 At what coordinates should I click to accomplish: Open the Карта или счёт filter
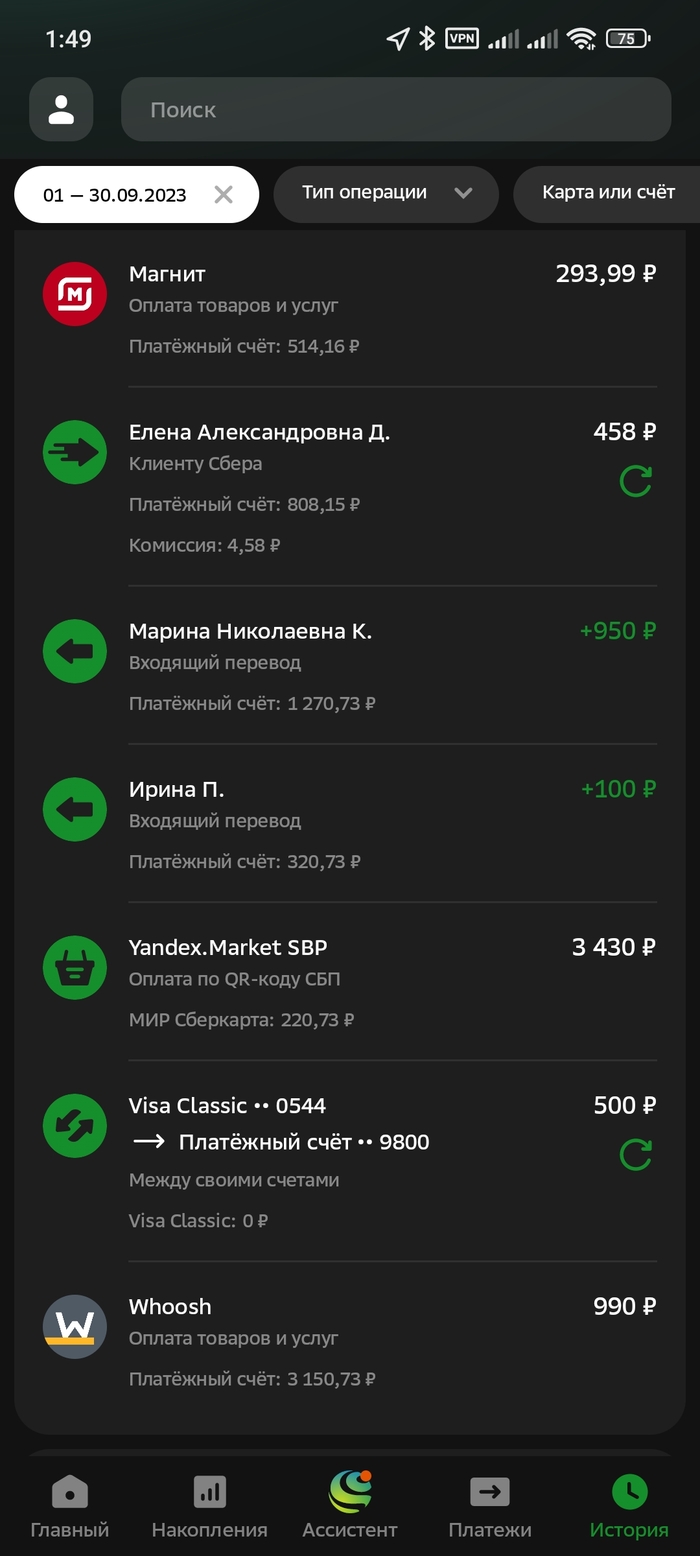[607, 193]
